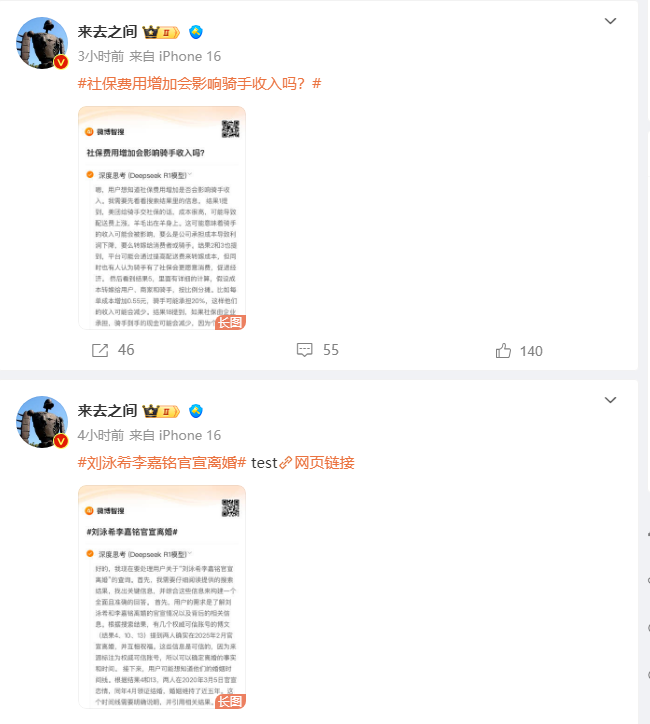The image size is (650, 724).
Task: Open 来去之间's avatar on the 3小时前 post
Action: coord(42,42)
